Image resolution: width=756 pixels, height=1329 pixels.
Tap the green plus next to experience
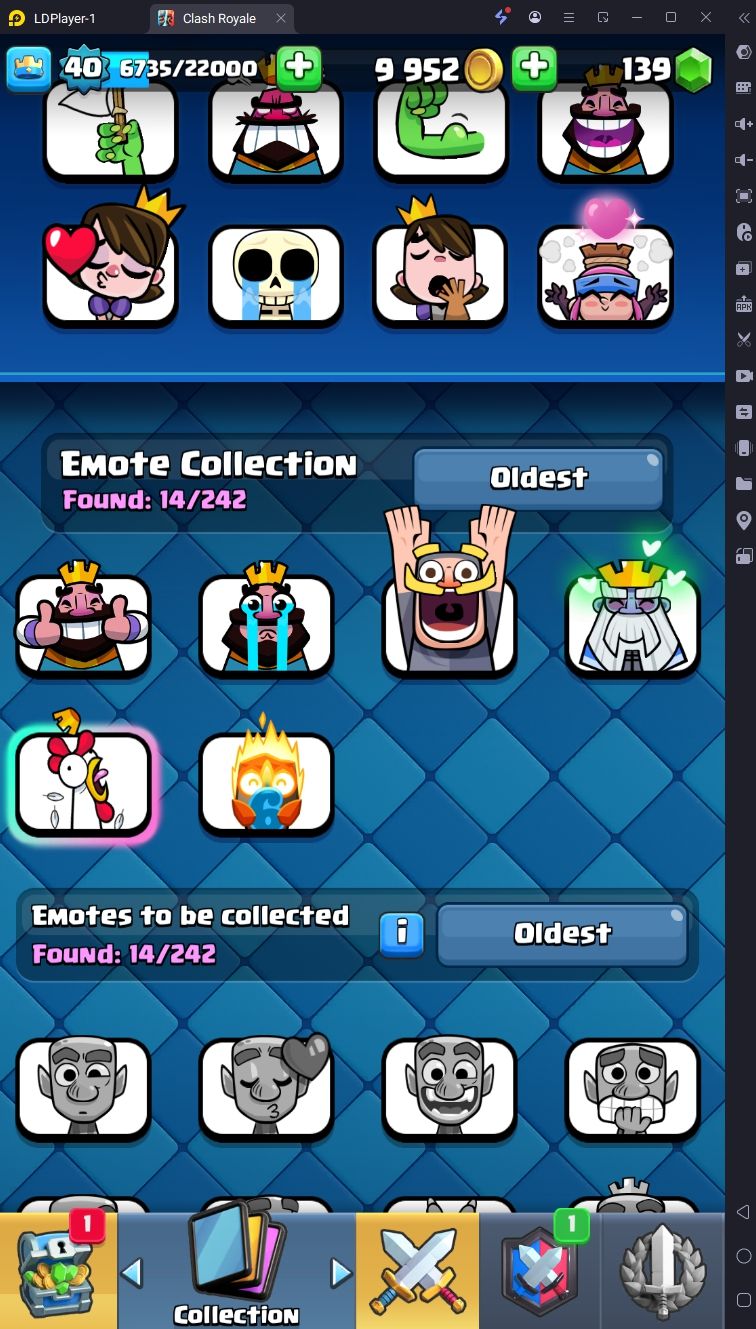tap(298, 68)
